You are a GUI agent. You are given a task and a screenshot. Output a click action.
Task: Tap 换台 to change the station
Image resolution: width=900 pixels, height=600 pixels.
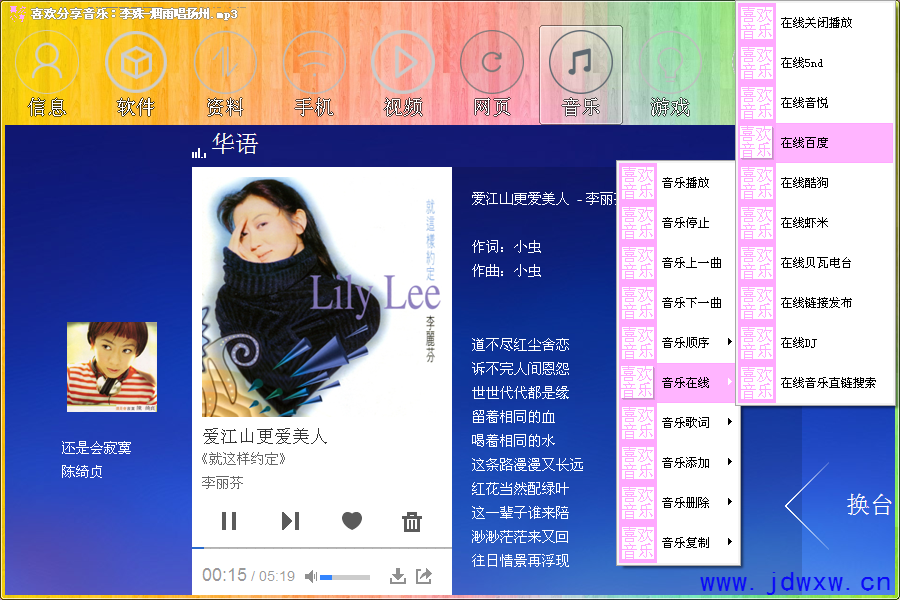tap(868, 505)
